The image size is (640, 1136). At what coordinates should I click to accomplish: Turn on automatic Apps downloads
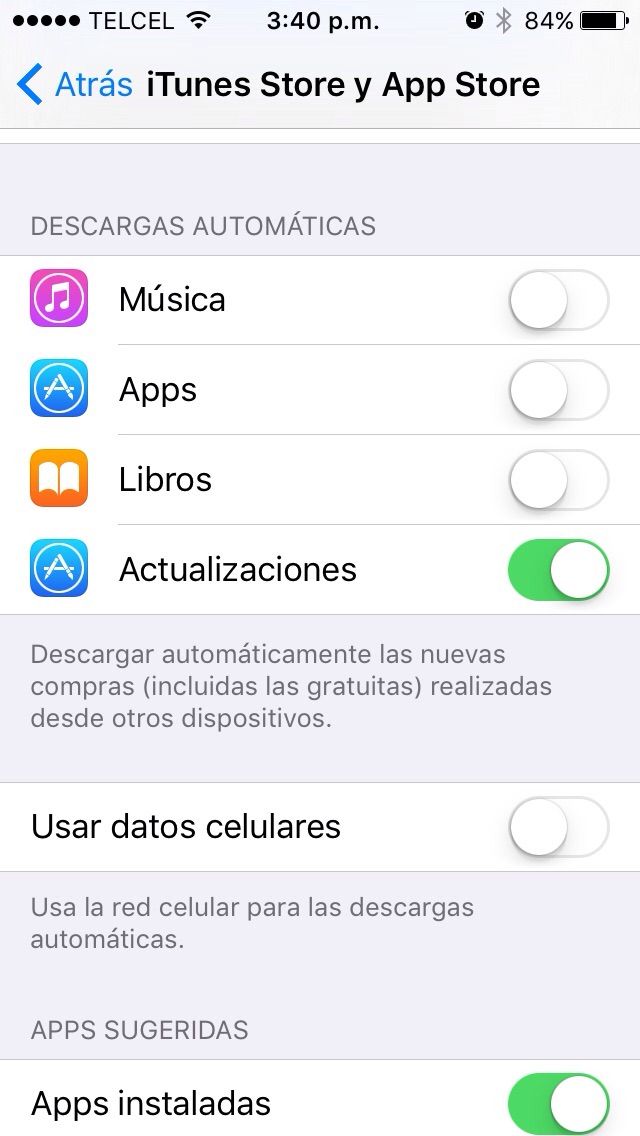[558, 390]
